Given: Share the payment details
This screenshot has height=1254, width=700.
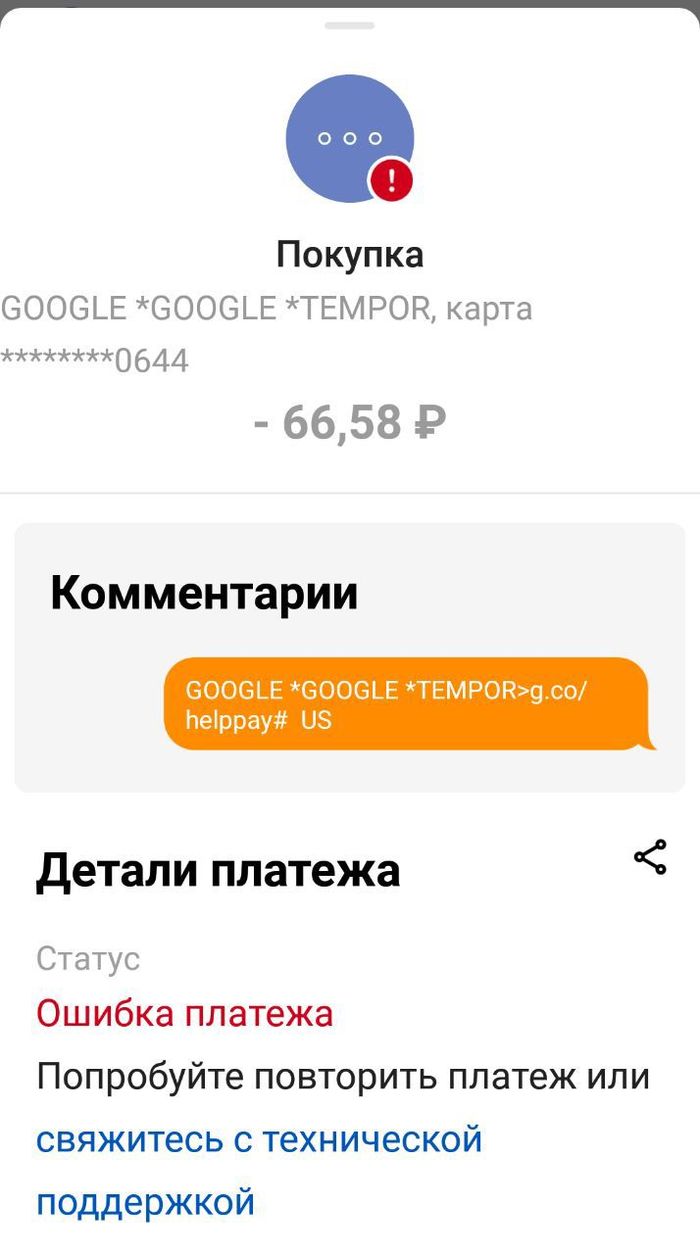Looking at the screenshot, I should coord(650,857).
